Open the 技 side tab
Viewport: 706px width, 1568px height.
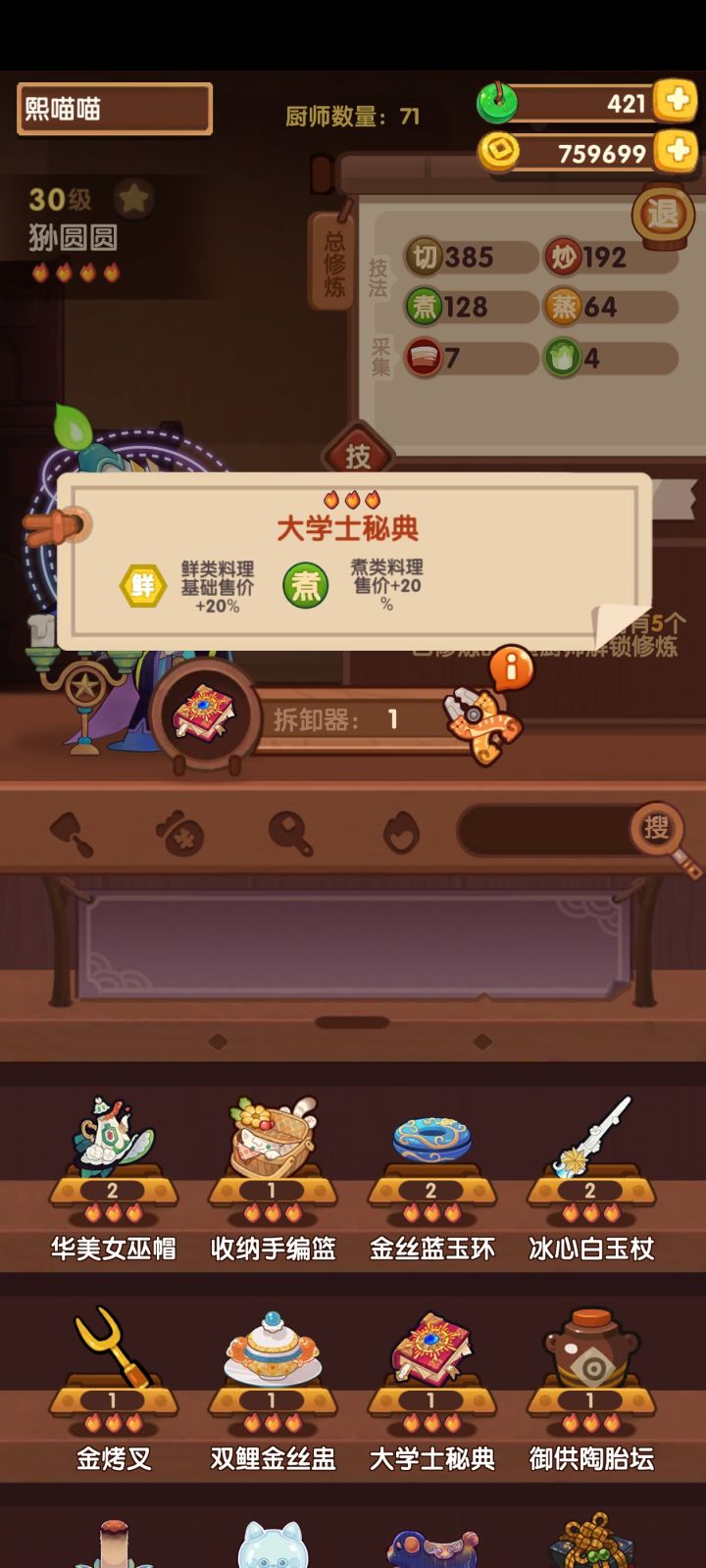tap(359, 451)
